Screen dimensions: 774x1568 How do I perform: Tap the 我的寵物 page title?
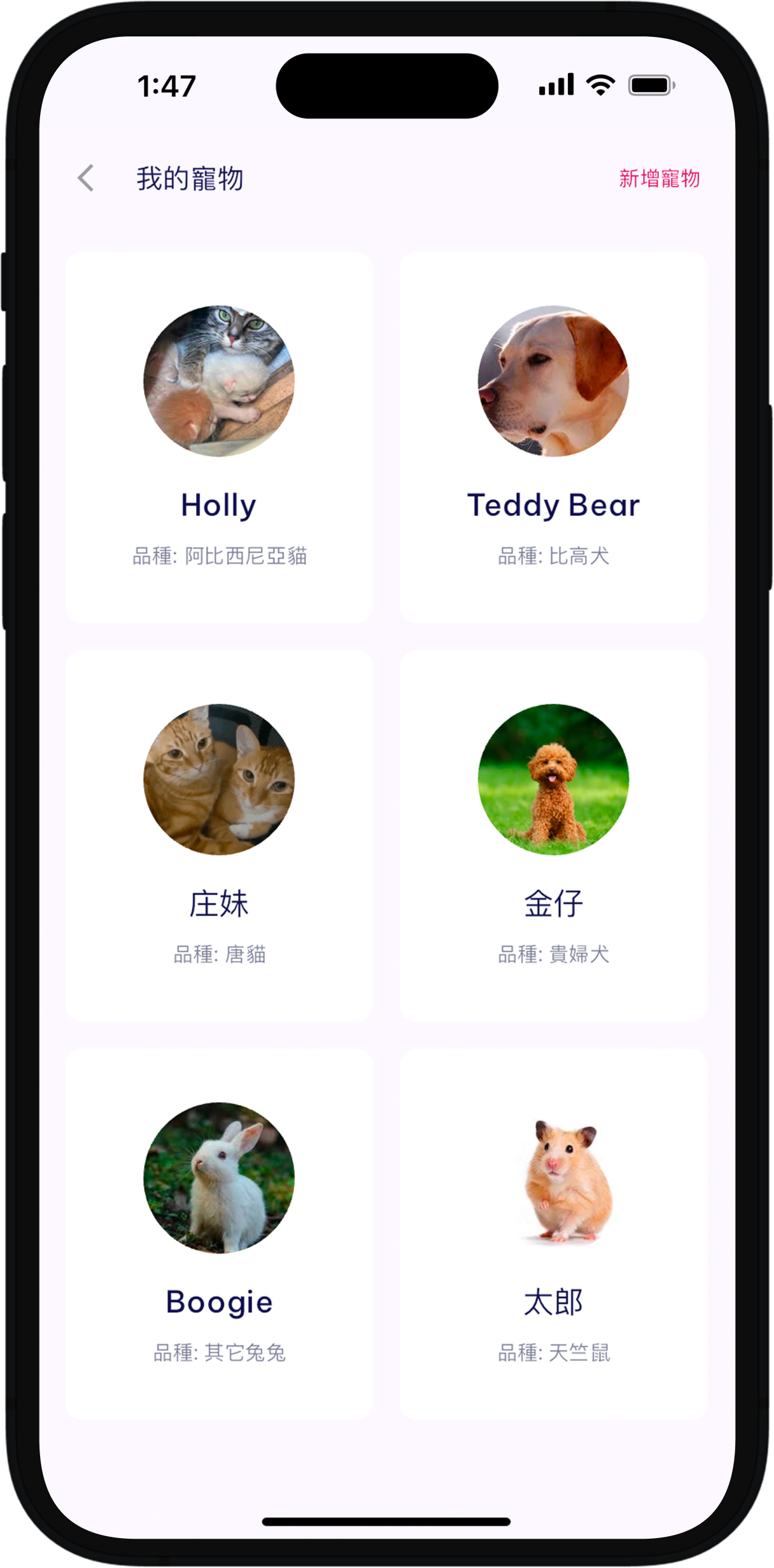(x=191, y=179)
